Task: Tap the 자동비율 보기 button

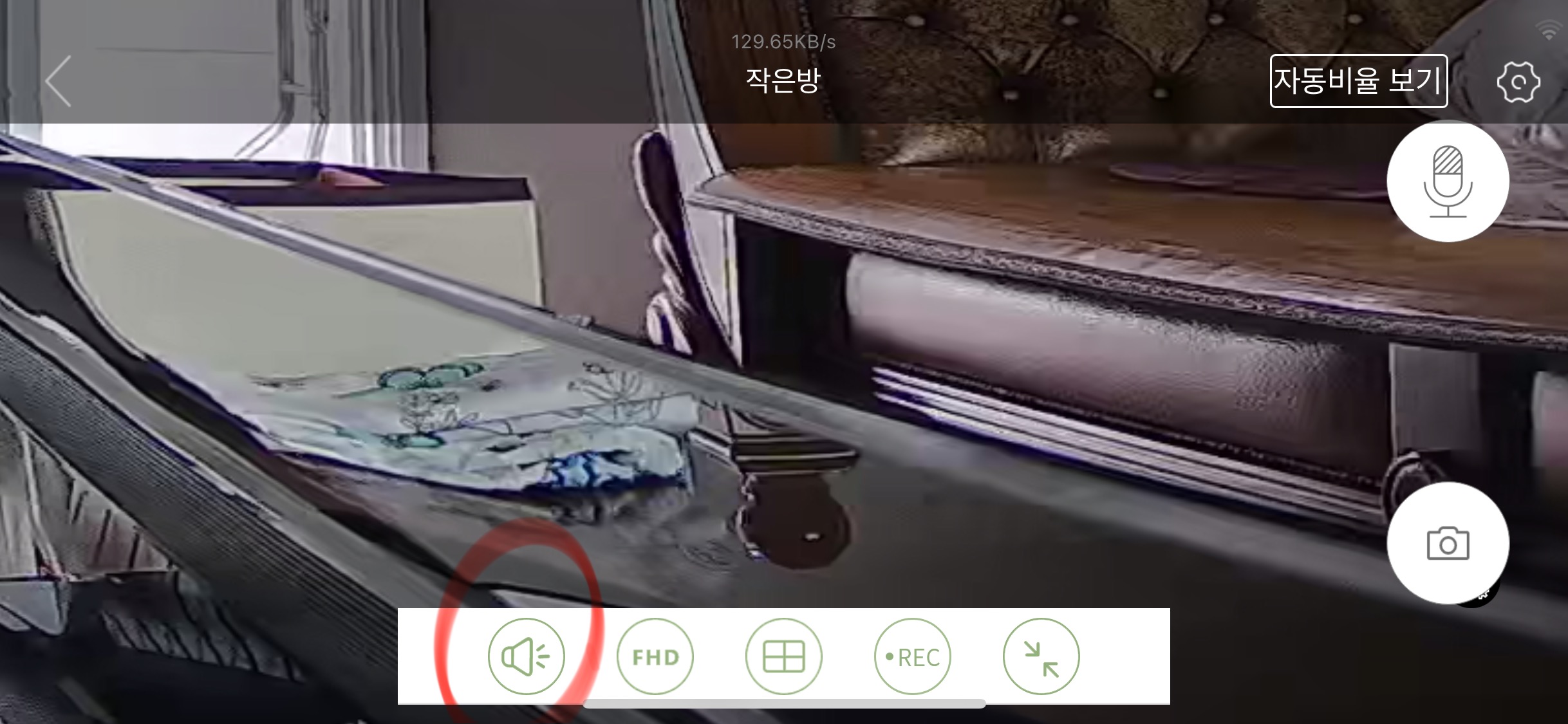Action: pyautogui.click(x=1358, y=81)
